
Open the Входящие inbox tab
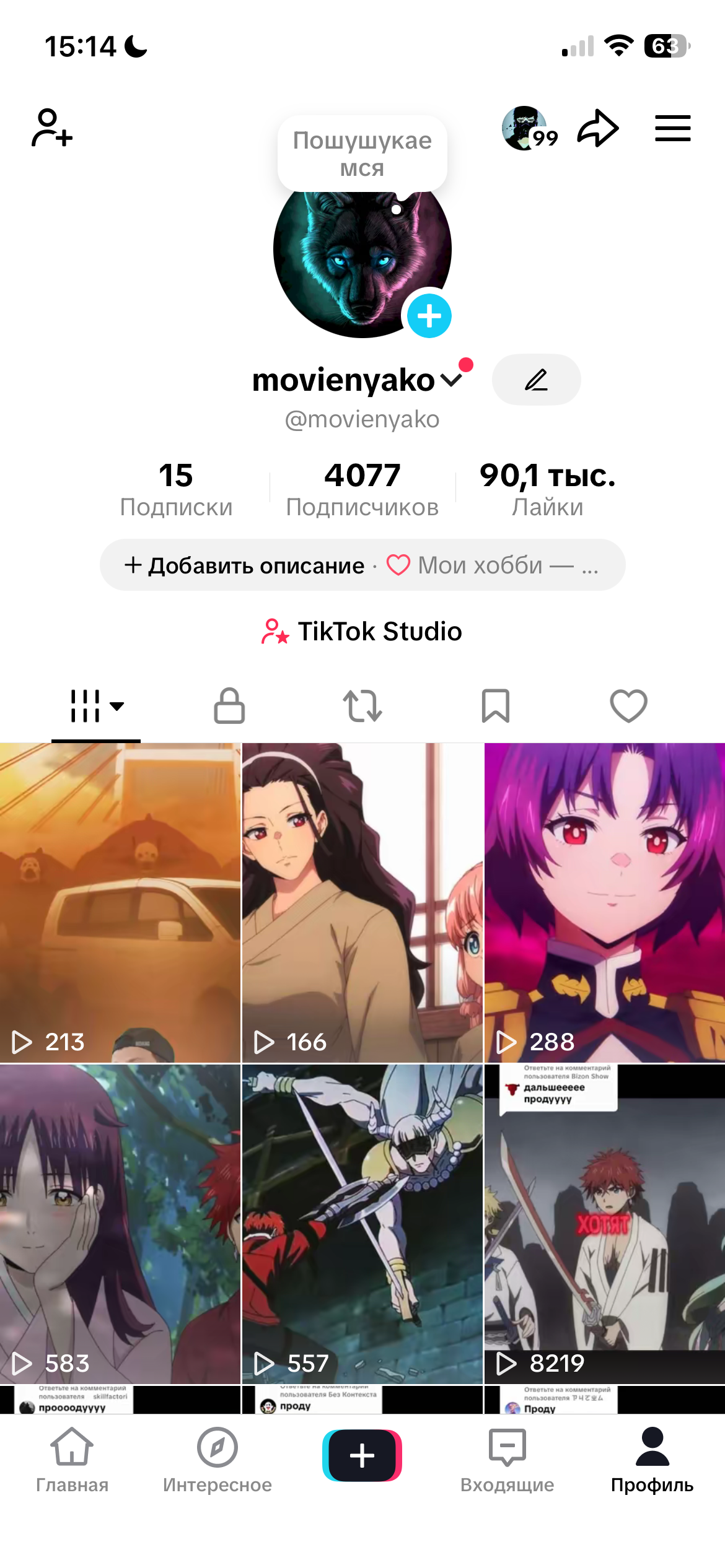pyautogui.click(x=507, y=1460)
